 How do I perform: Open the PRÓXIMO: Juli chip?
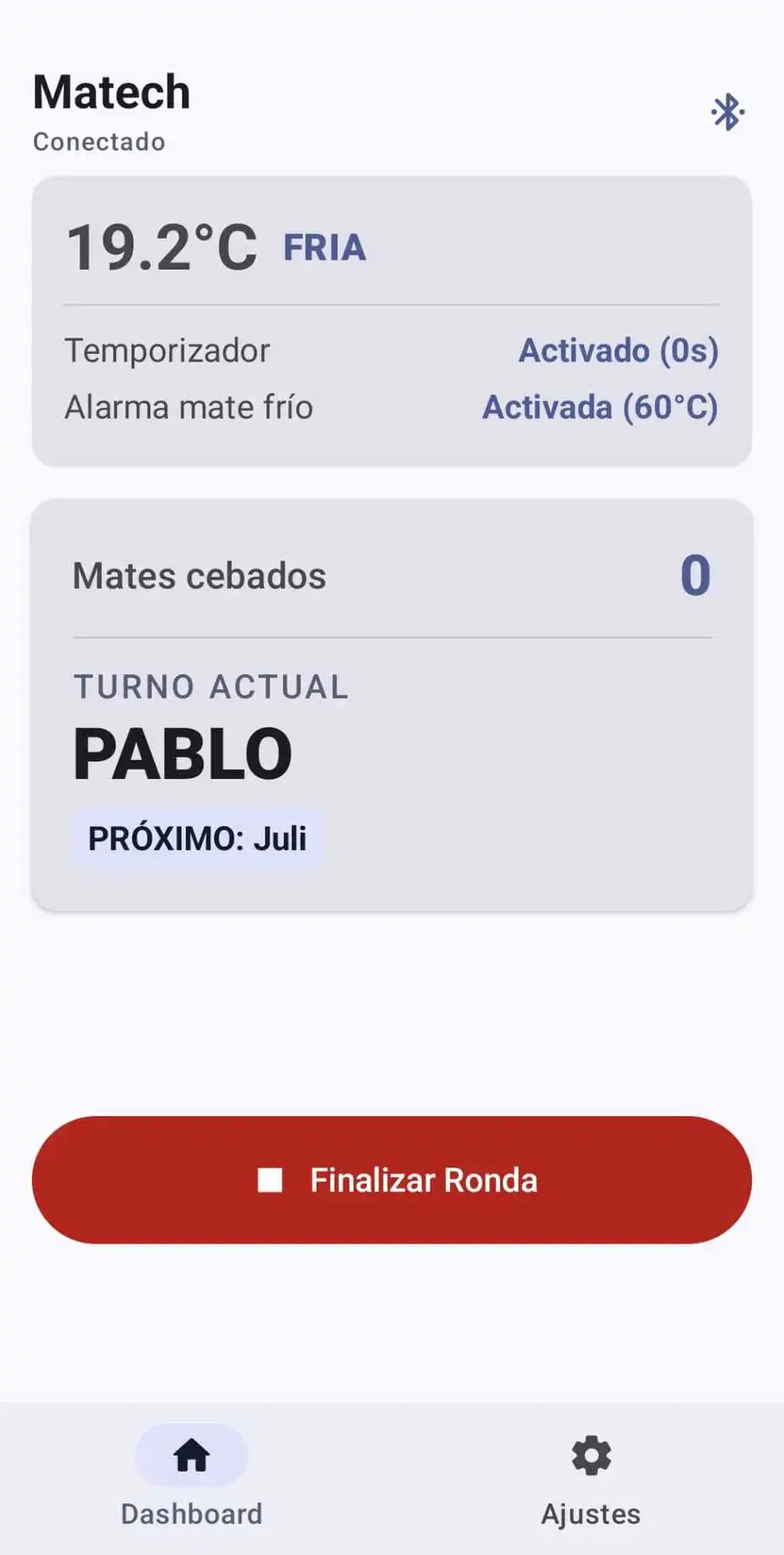[197, 837]
